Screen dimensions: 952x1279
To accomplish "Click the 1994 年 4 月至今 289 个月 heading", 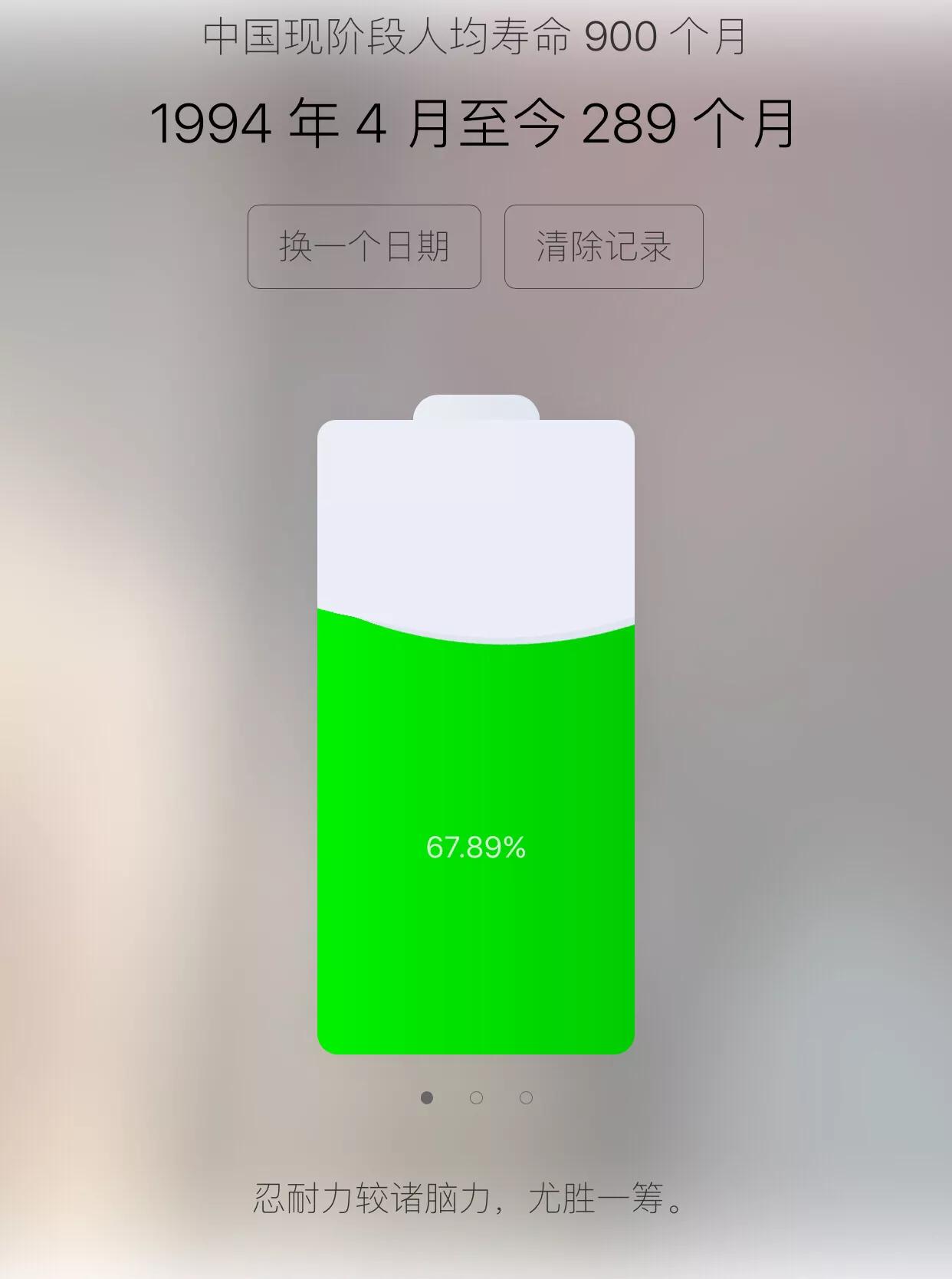I will [x=475, y=123].
